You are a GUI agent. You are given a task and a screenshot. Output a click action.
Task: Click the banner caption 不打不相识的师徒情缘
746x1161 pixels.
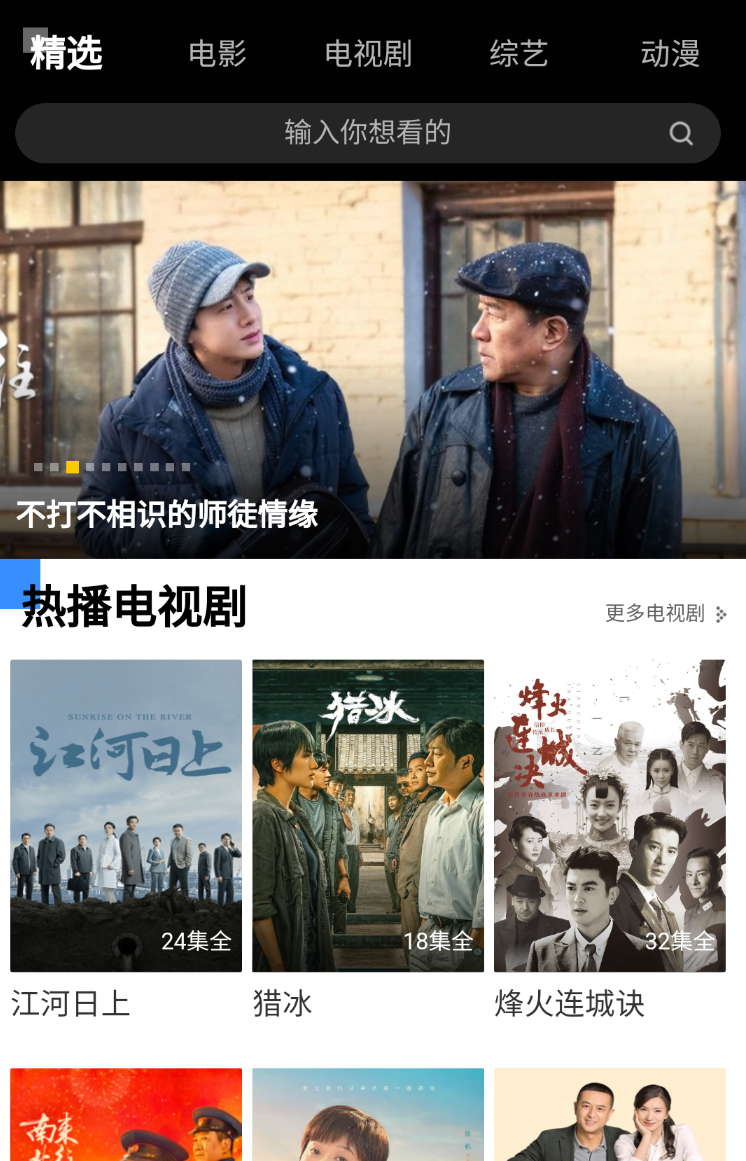click(166, 516)
